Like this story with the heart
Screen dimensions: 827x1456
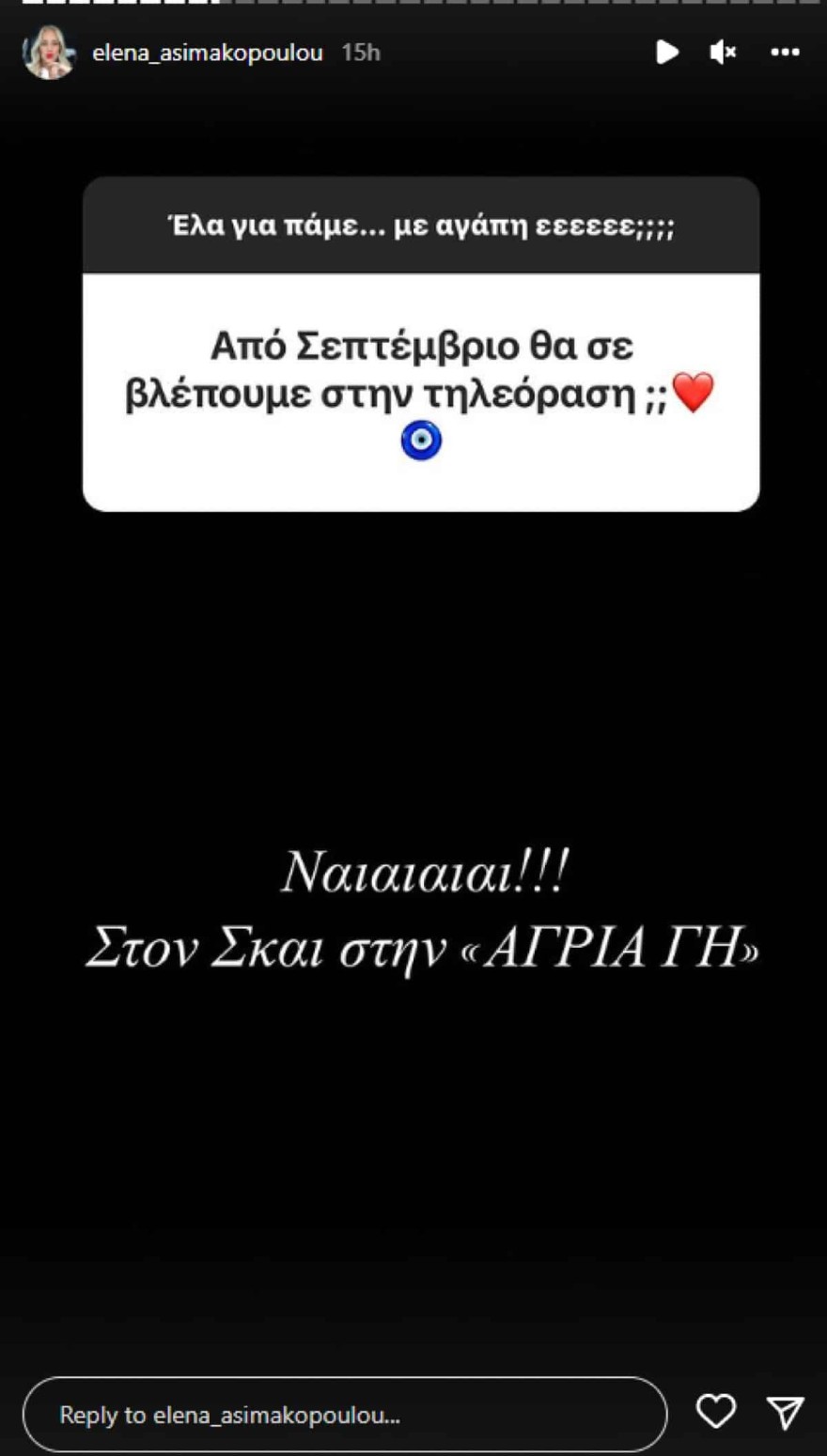pos(715,1412)
